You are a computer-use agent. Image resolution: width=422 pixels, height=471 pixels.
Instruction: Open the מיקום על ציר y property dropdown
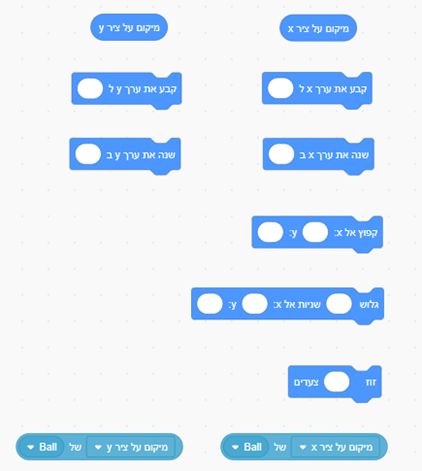click(131, 447)
